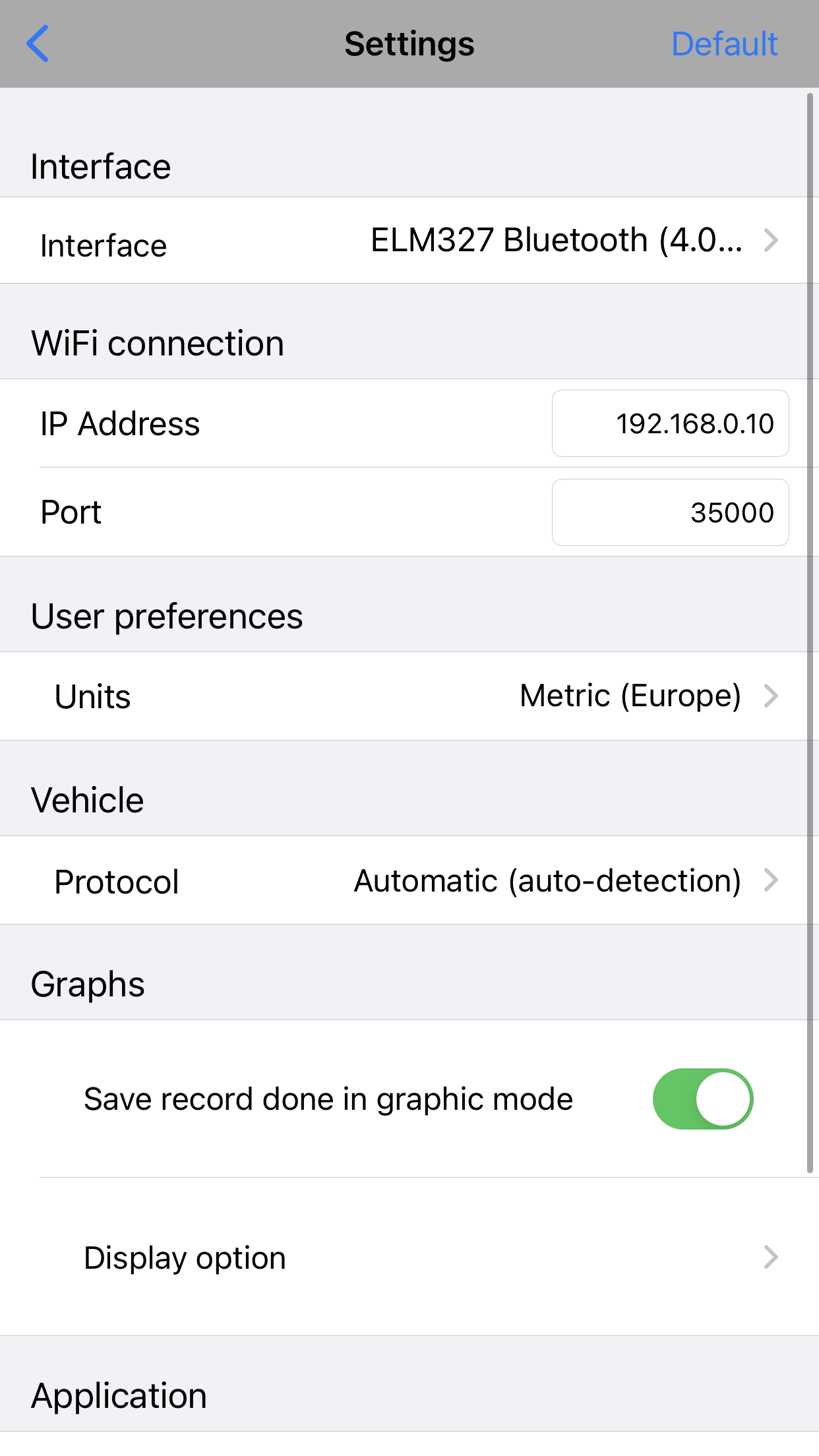Open the Interface selection row

(x=409, y=240)
